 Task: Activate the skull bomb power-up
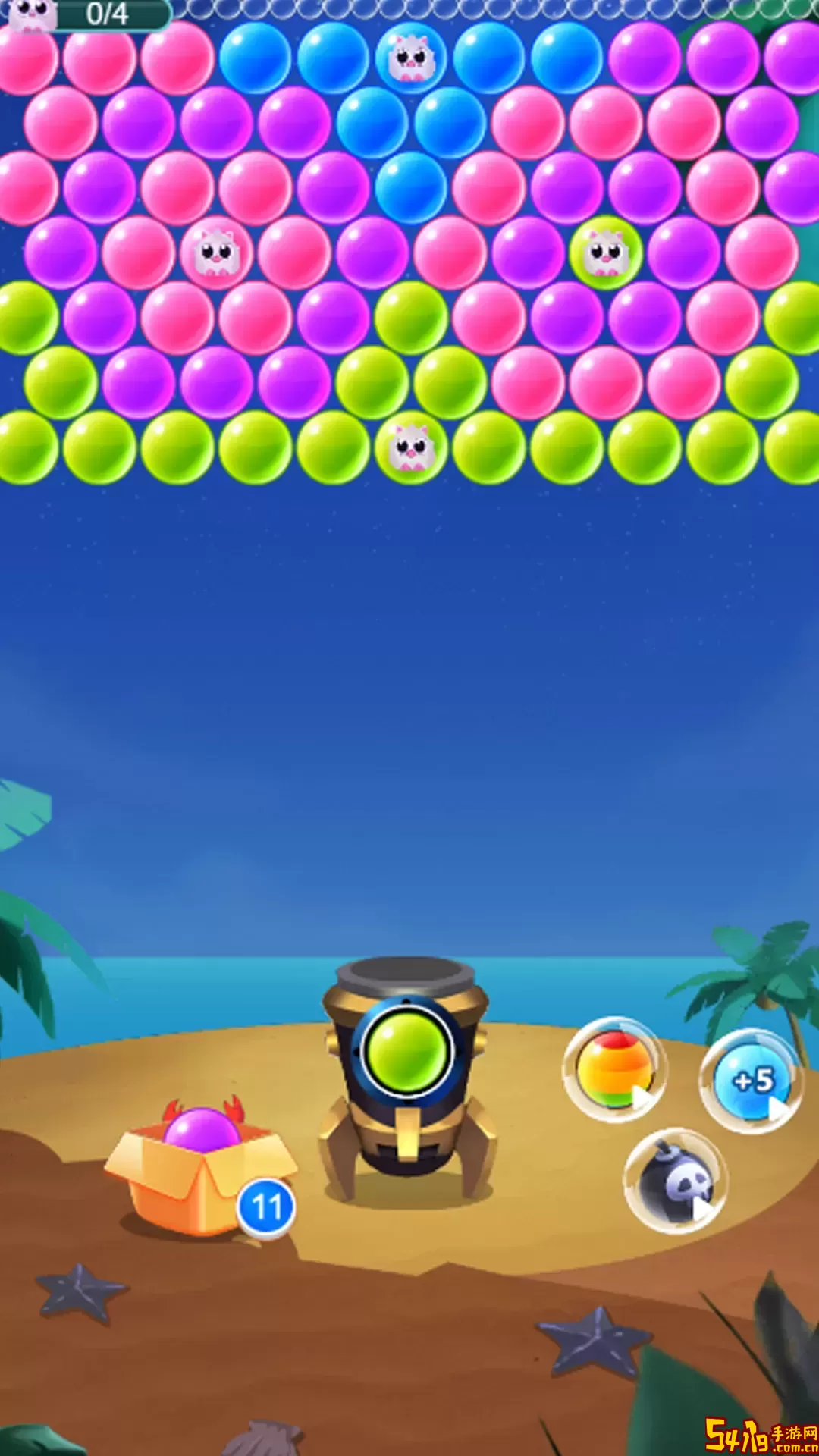(675, 1180)
